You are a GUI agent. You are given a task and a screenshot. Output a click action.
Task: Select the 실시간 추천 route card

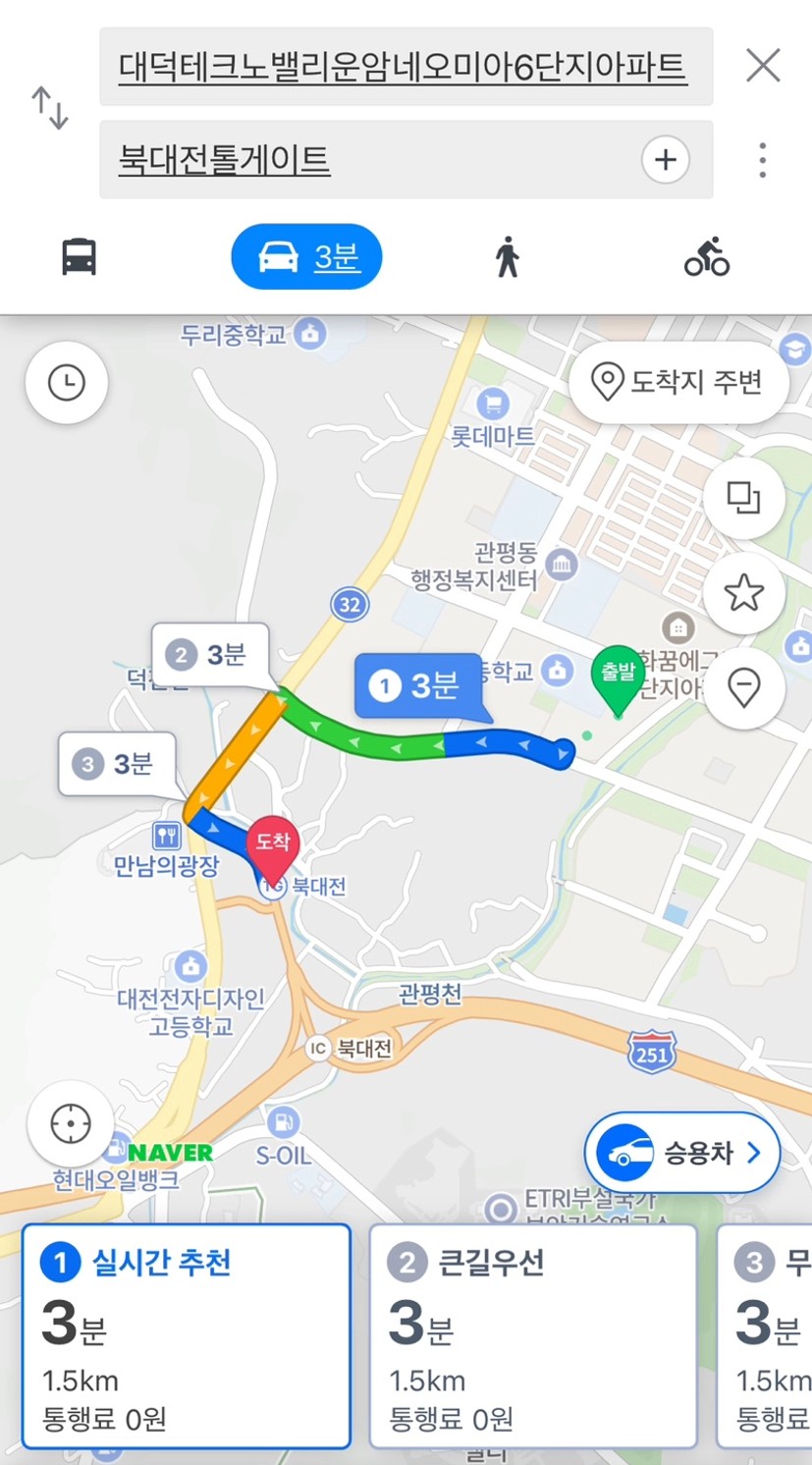click(186, 1335)
